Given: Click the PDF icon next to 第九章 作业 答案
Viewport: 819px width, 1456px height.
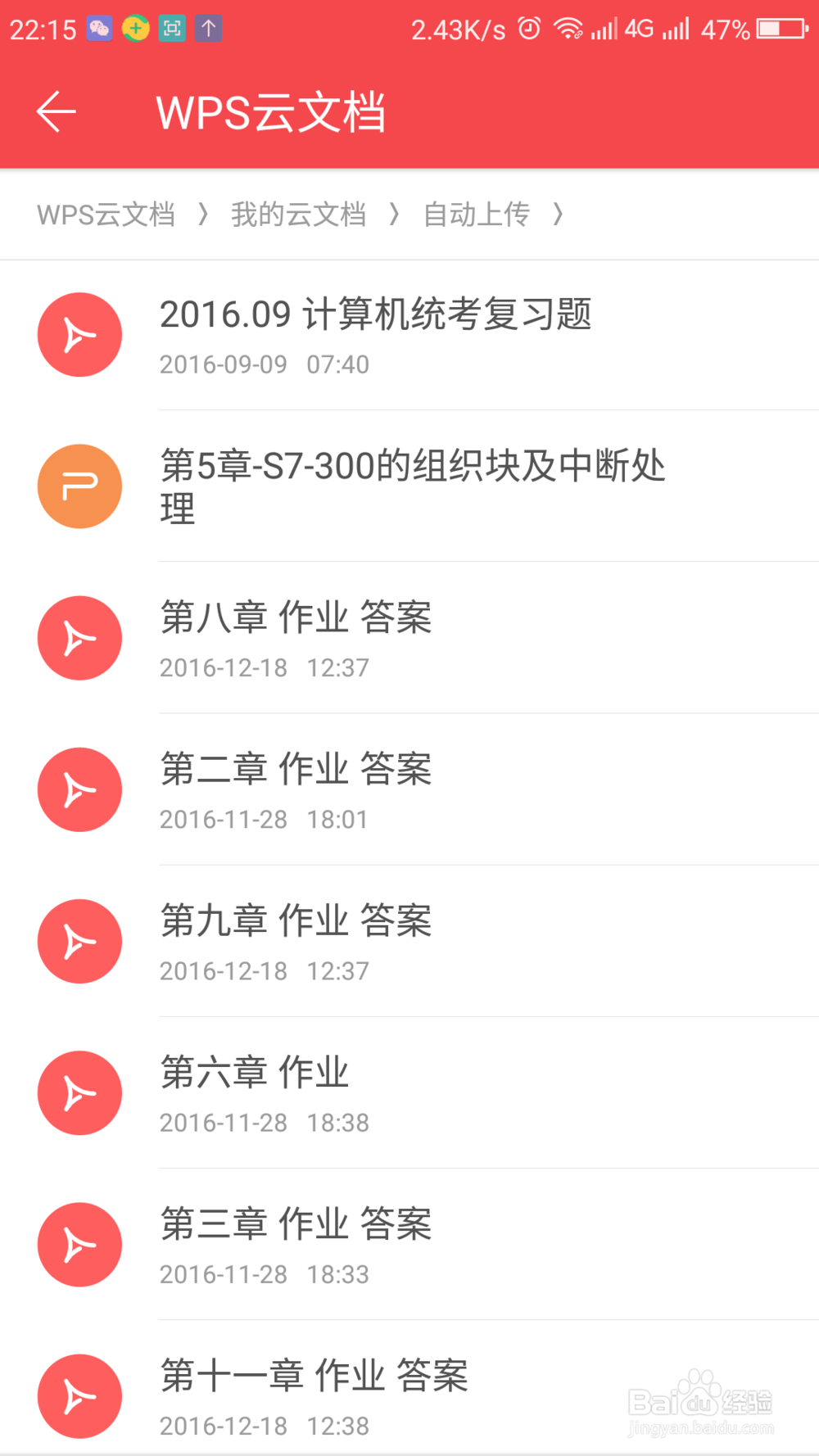Looking at the screenshot, I should coord(79,941).
